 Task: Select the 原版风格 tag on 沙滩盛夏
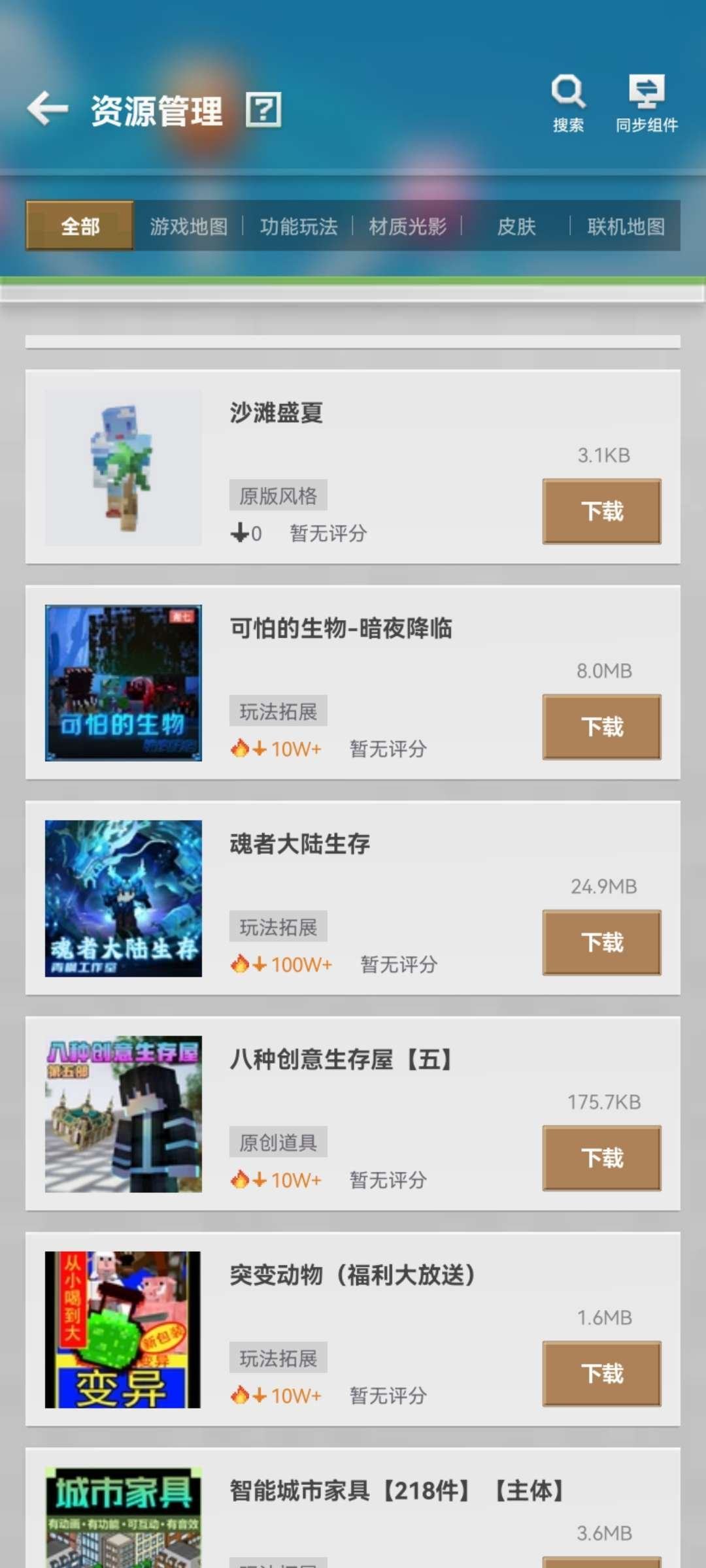(x=278, y=495)
